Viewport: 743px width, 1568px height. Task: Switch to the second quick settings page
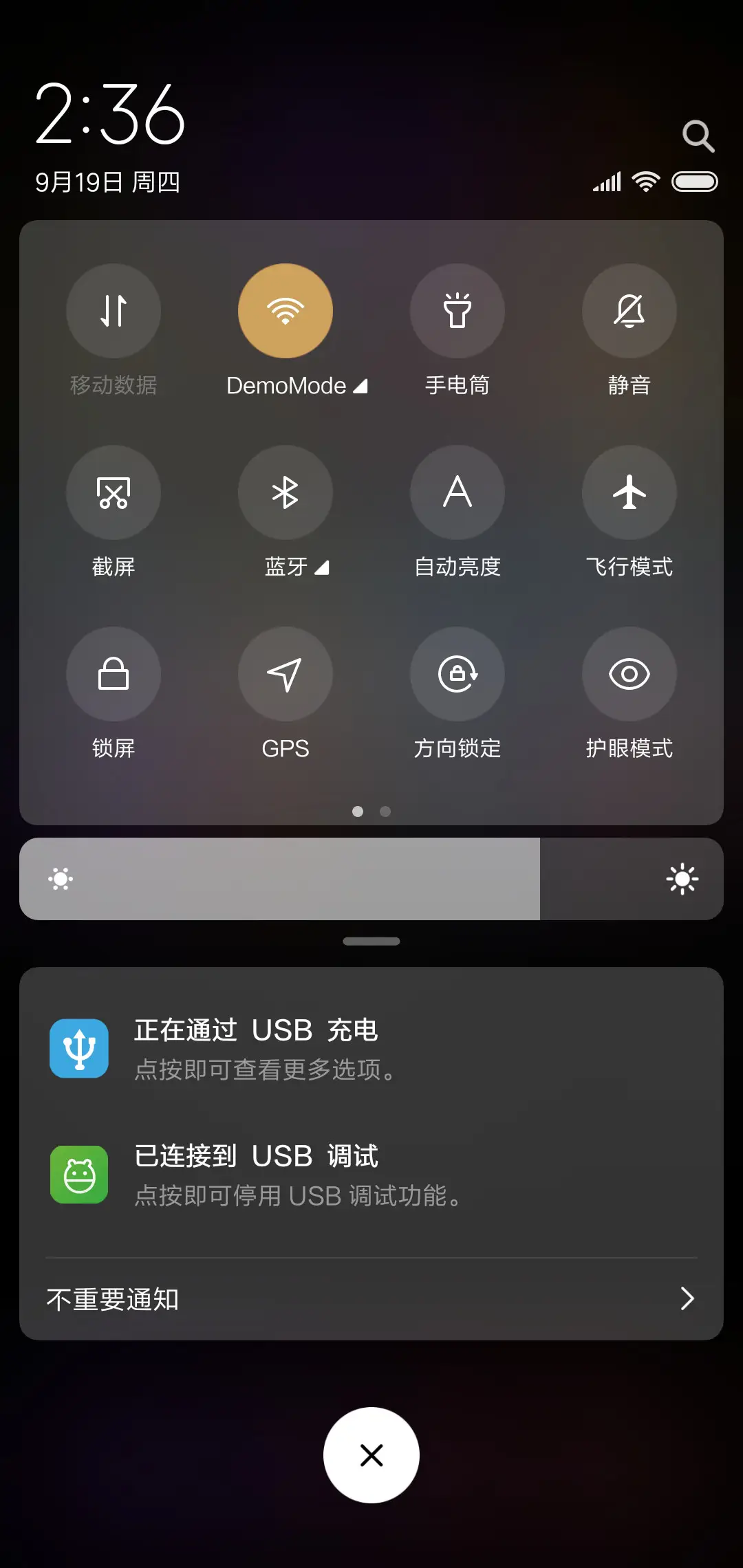(x=385, y=812)
